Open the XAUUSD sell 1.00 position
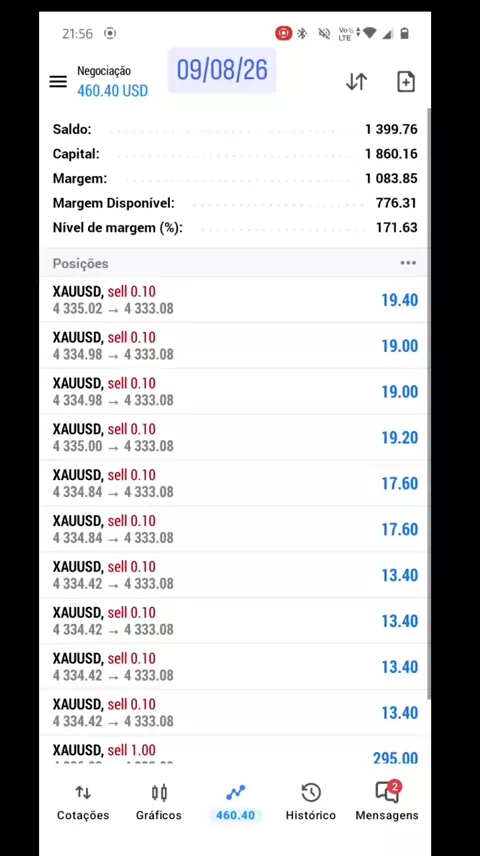This screenshot has width=480, height=856. point(235,752)
